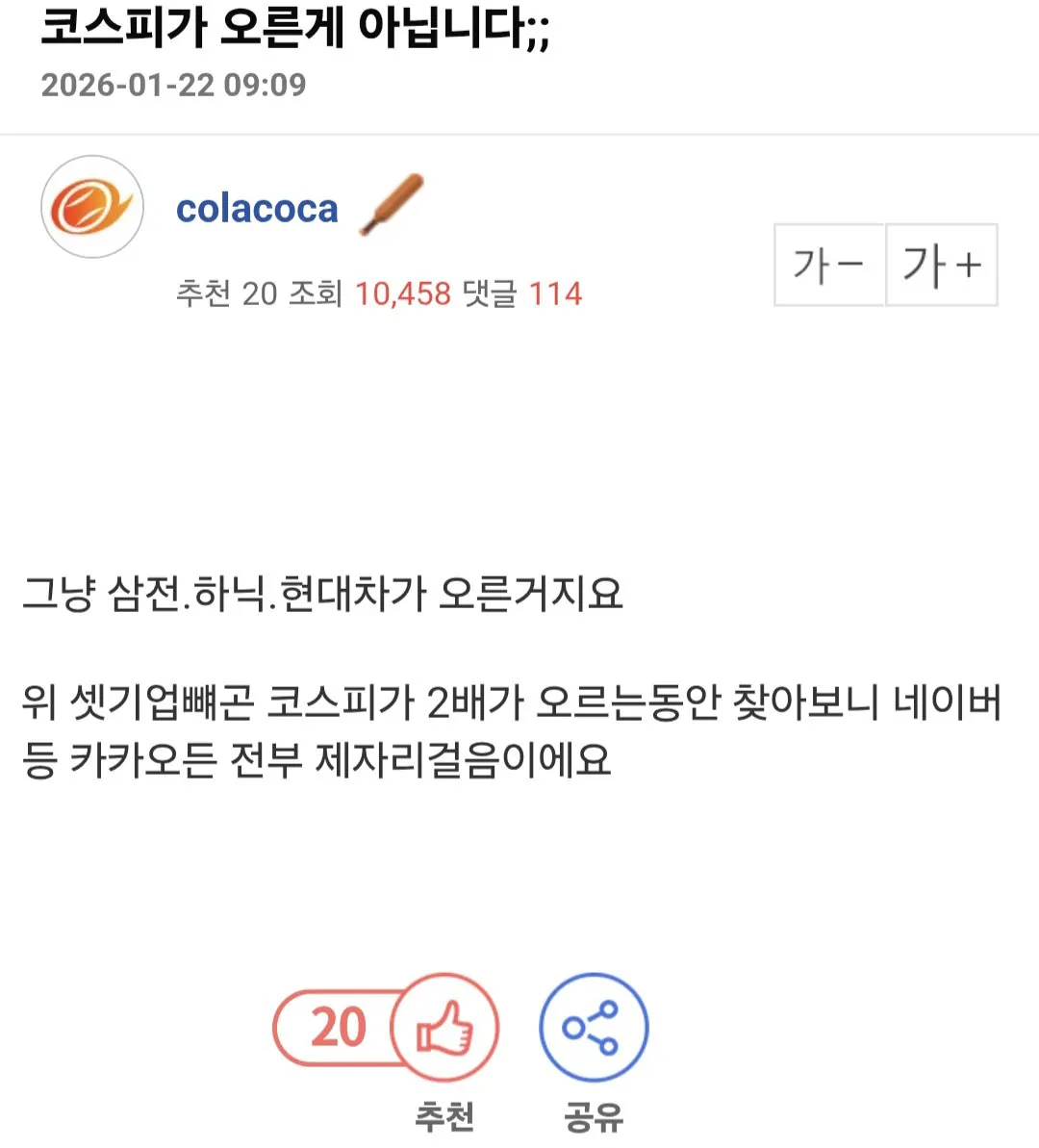The height and width of the screenshot is (1148, 1039).
Task: Open colacoca's author profile
Action: pyautogui.click(x=257, y=209)
